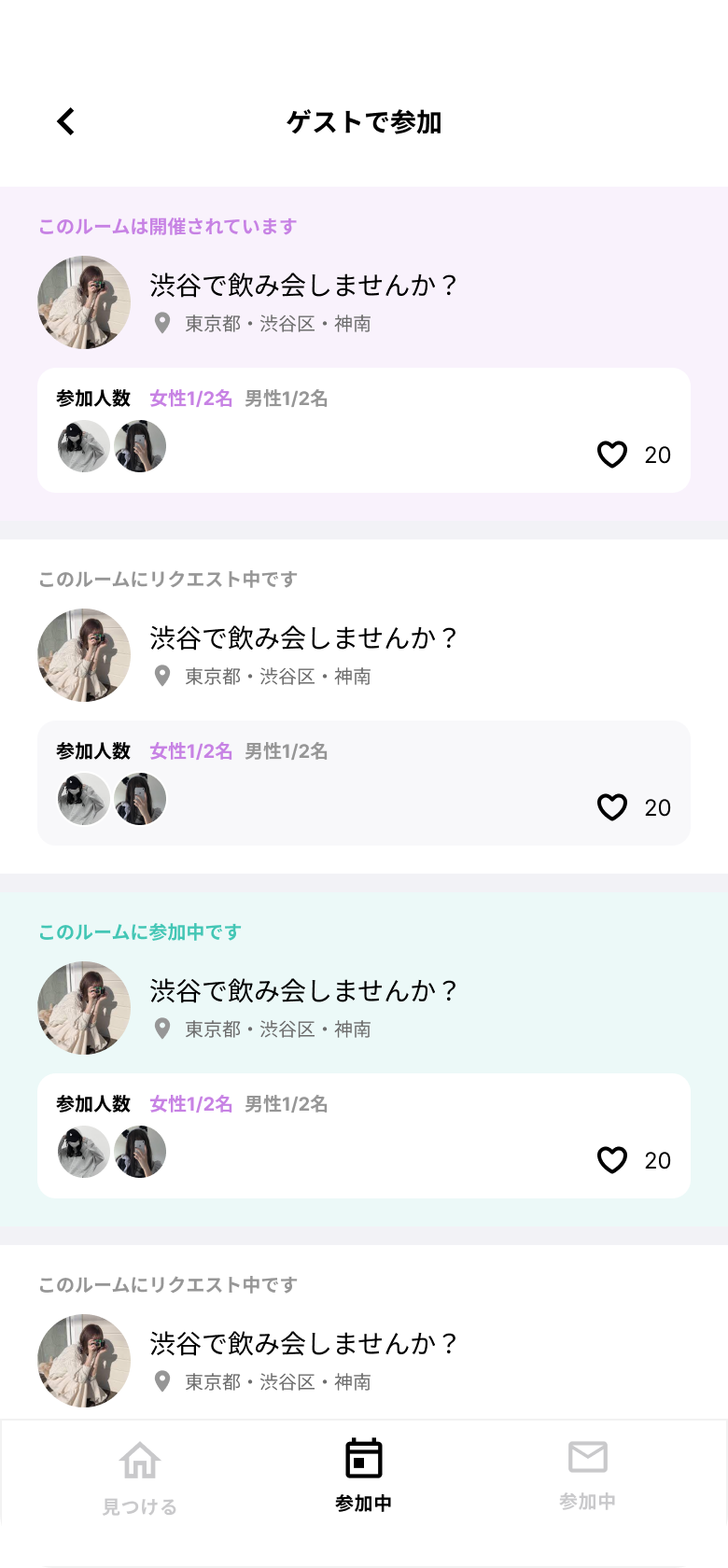Tap the heart icon on the joined room card
Screen dimensions: 728x1568
pos(611,1161)
